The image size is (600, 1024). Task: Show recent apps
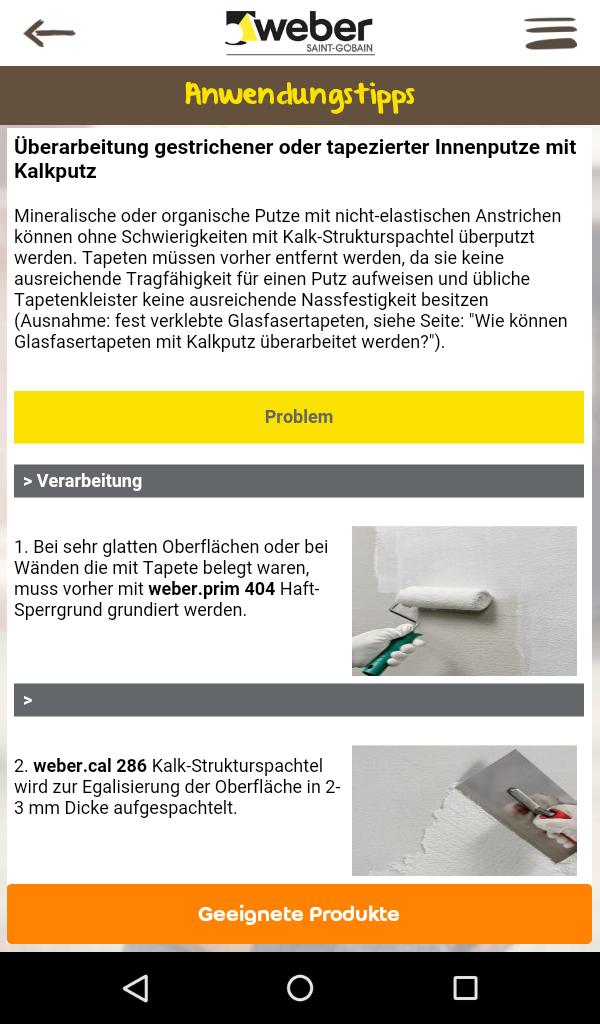pos(465,988)
